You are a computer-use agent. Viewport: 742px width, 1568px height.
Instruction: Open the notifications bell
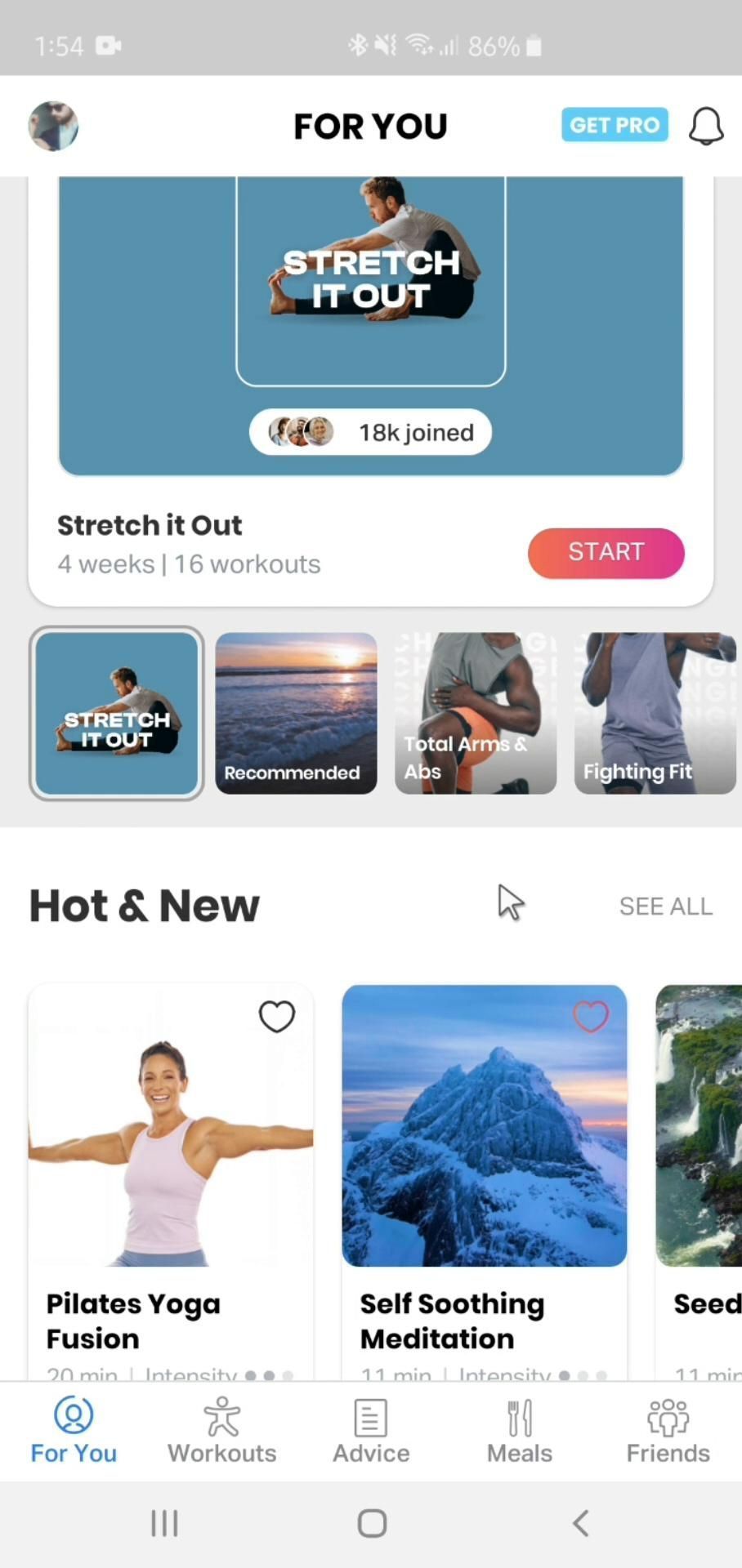(x=706, y=127)
